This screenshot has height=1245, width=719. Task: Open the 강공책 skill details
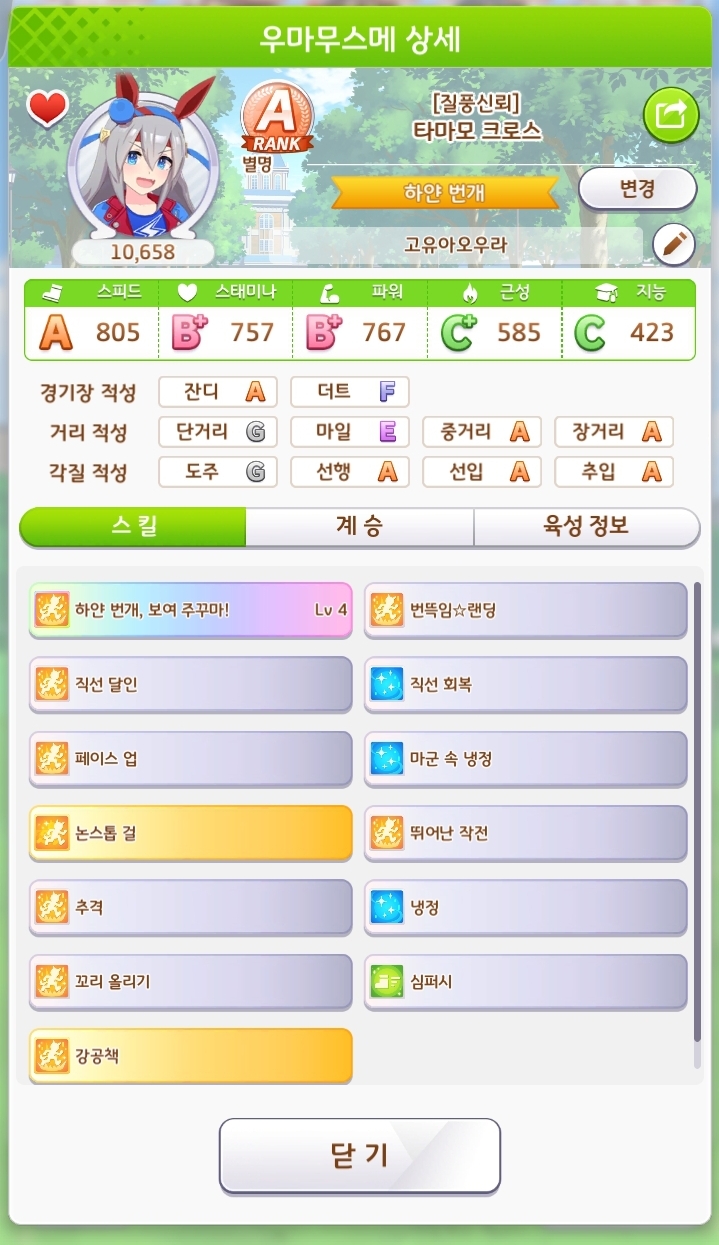tap(191, 1055)
